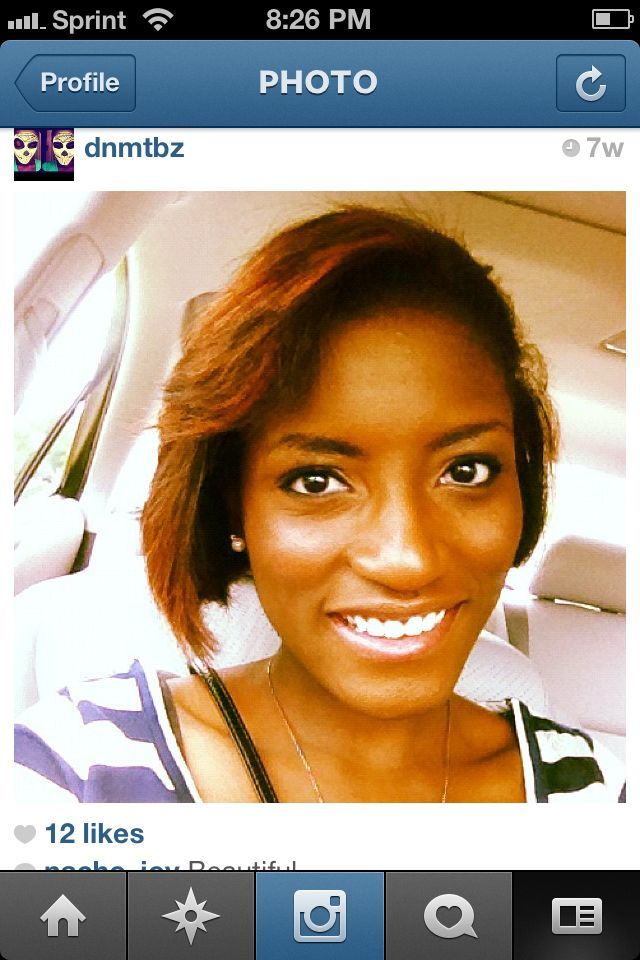Open the posted photo
This screenshot has width=640, height=960.
(320, 497)
